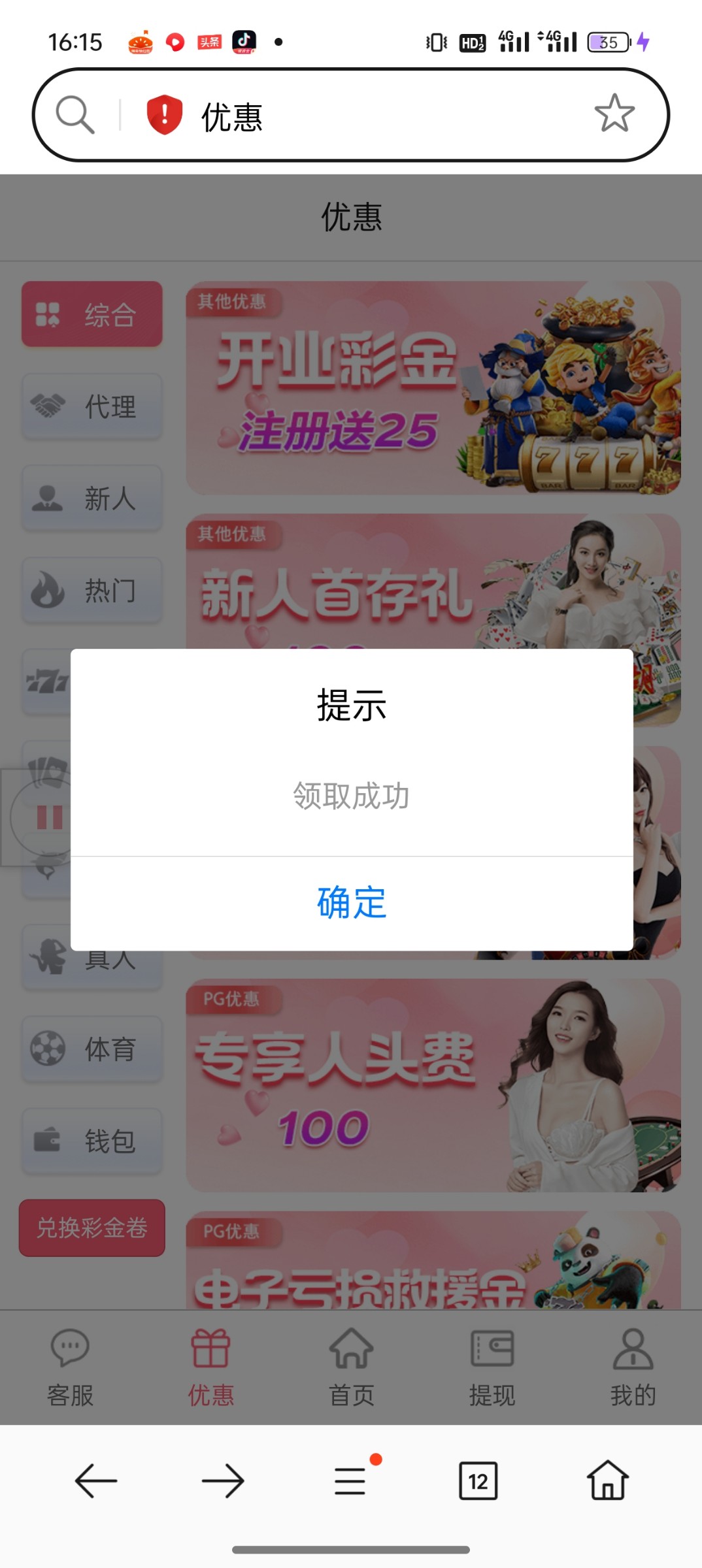Confirm the dialog with 确定
The image size is (702, 1568).
pos(351,903)
